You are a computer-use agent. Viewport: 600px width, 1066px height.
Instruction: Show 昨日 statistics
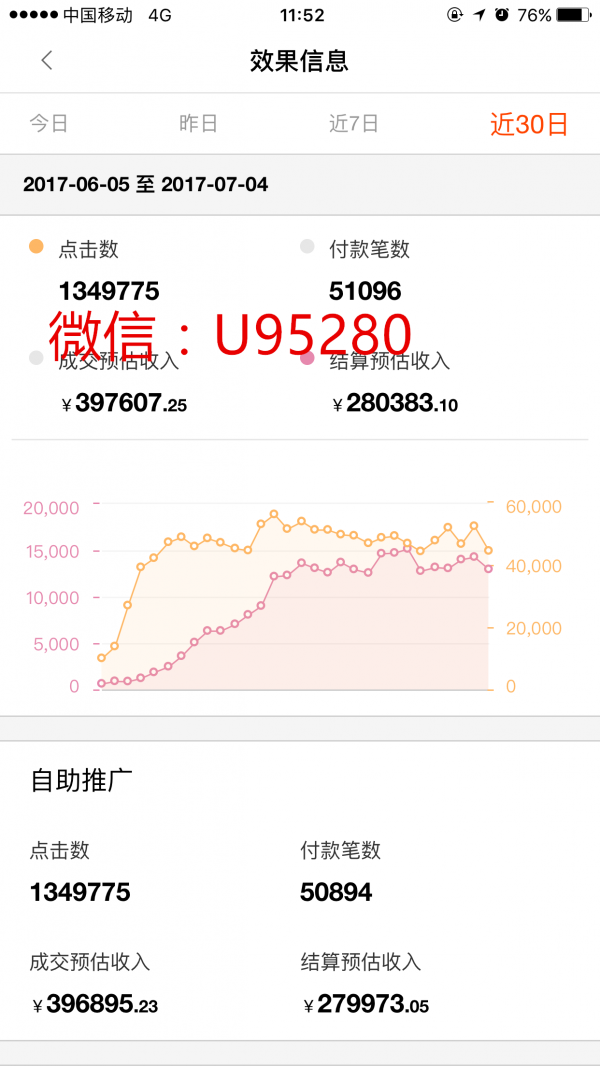[198, 124]
